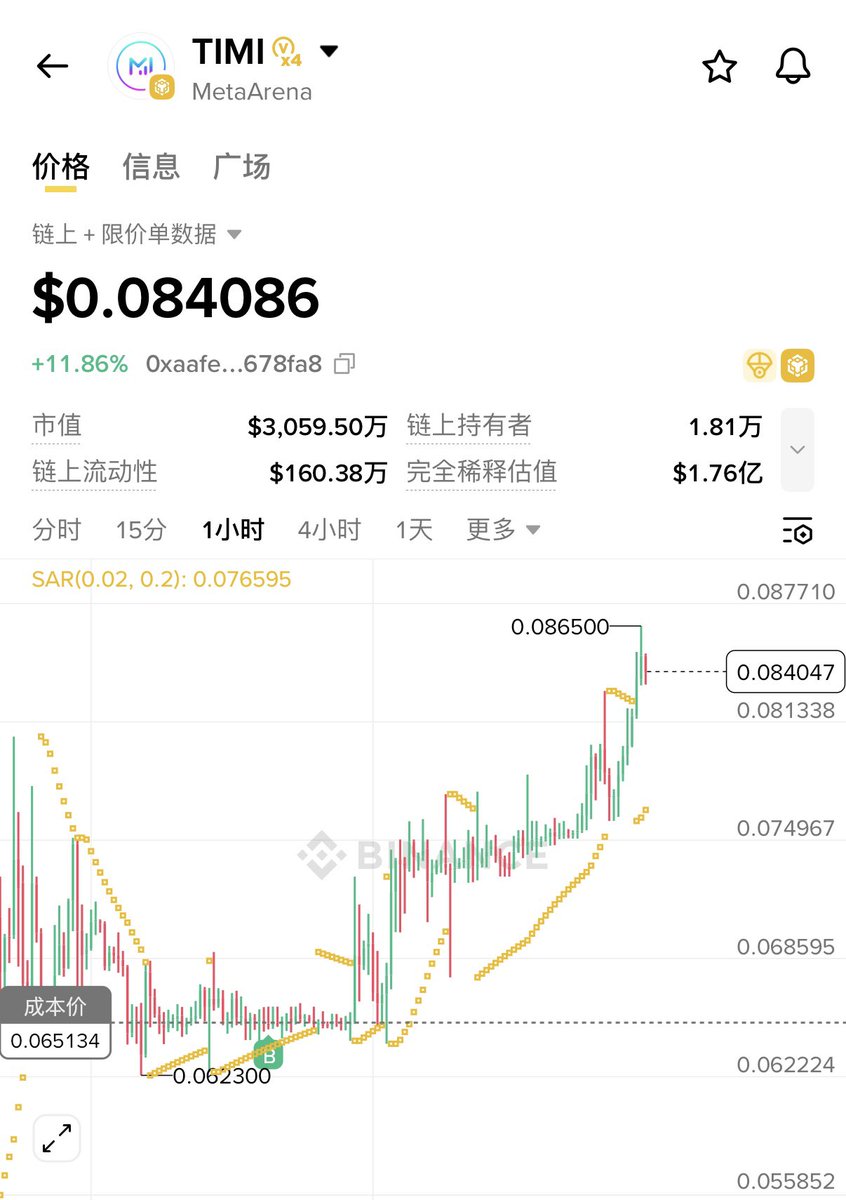
Task: Select the 1天 chart interval
Action: (413, 529)
